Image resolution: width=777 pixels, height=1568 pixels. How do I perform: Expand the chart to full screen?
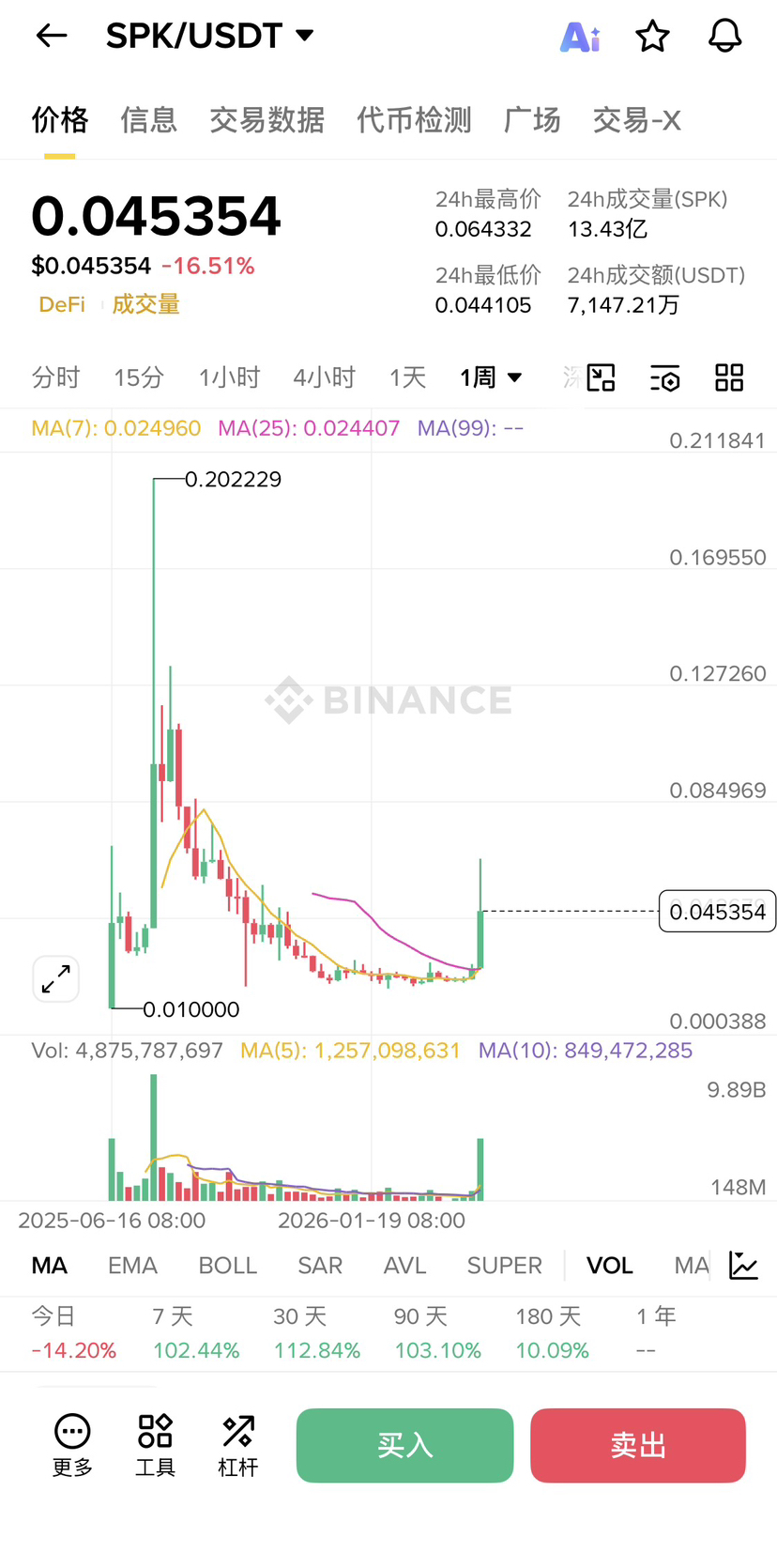56,979
